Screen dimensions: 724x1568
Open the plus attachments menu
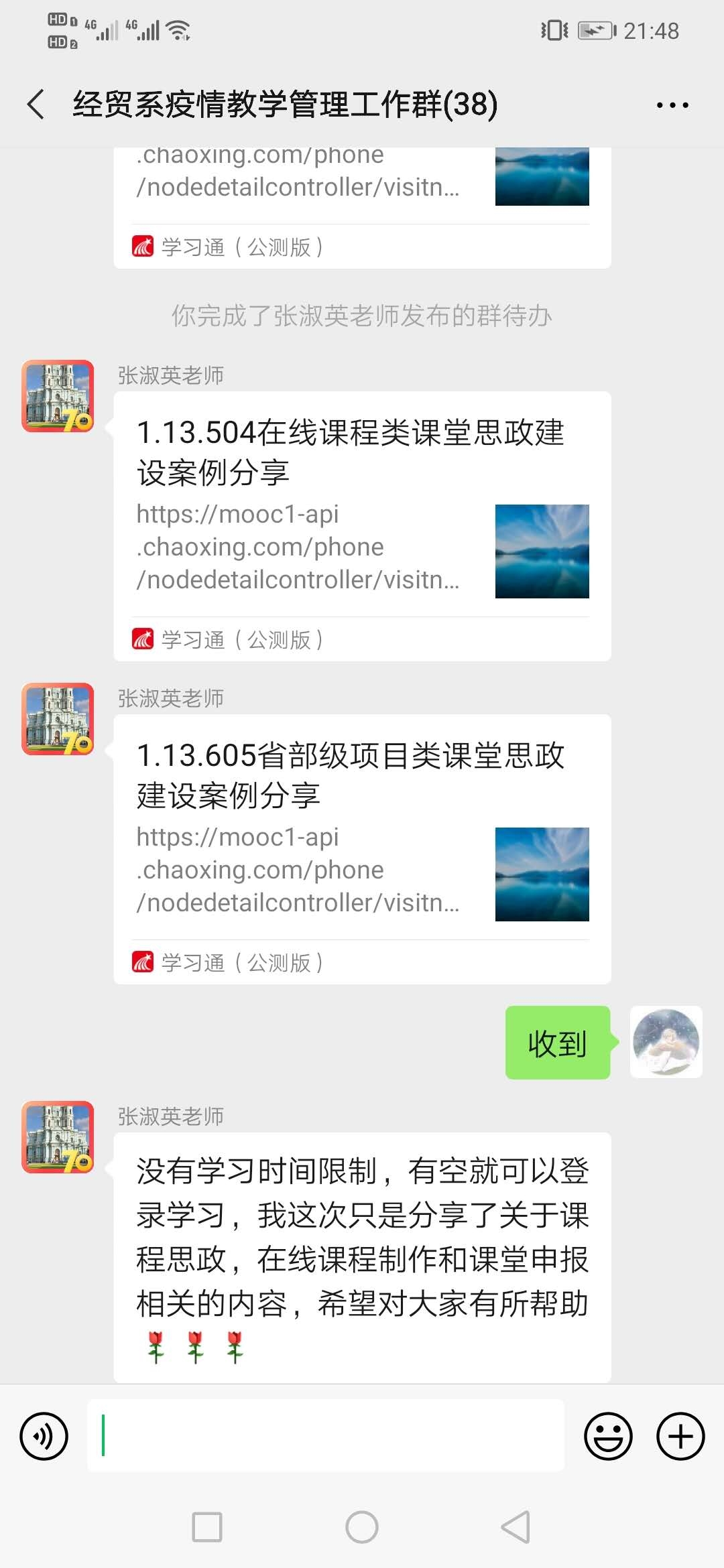point(680,1436)
